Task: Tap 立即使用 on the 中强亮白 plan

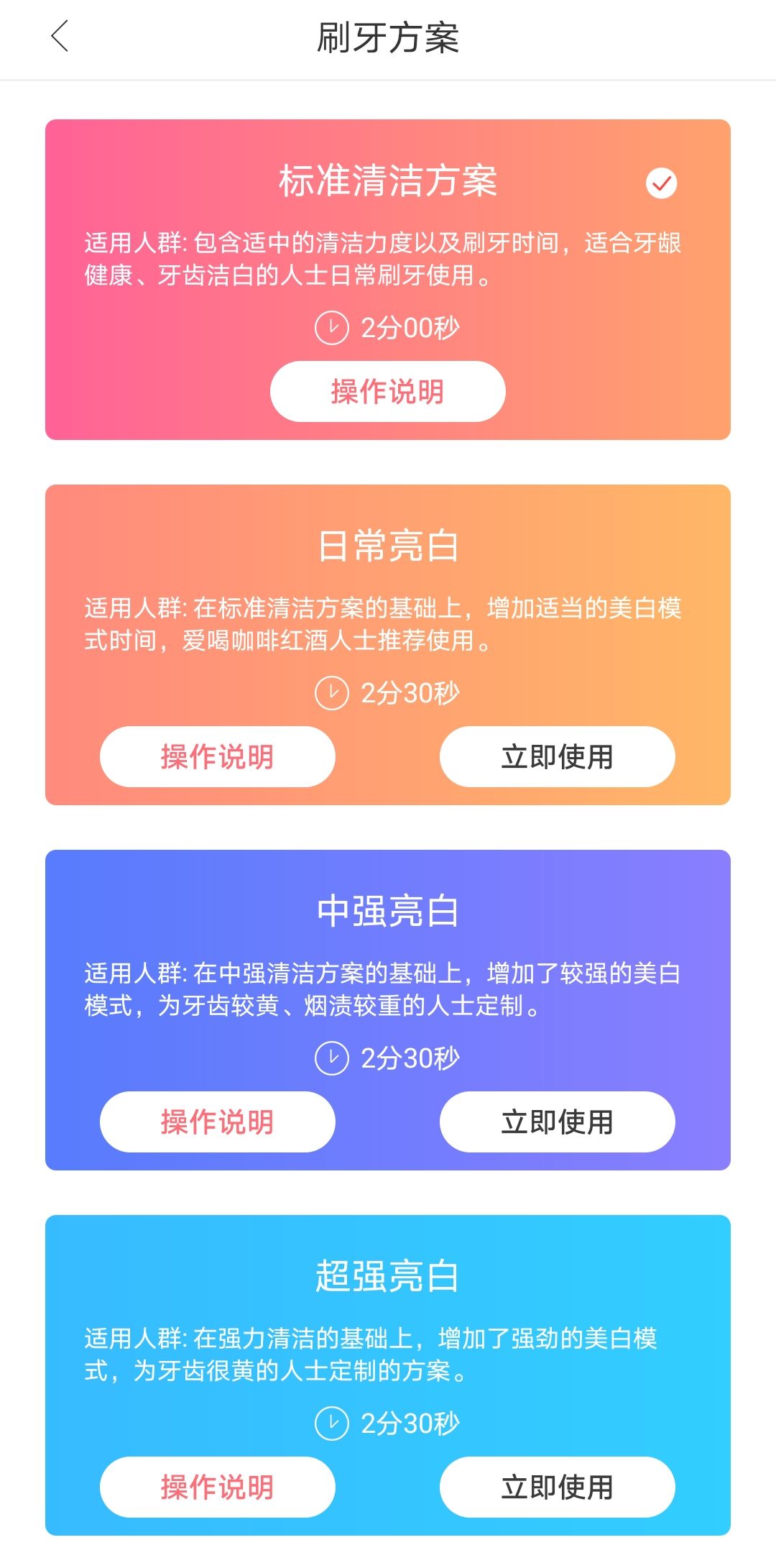Action: pos(558,1122)
